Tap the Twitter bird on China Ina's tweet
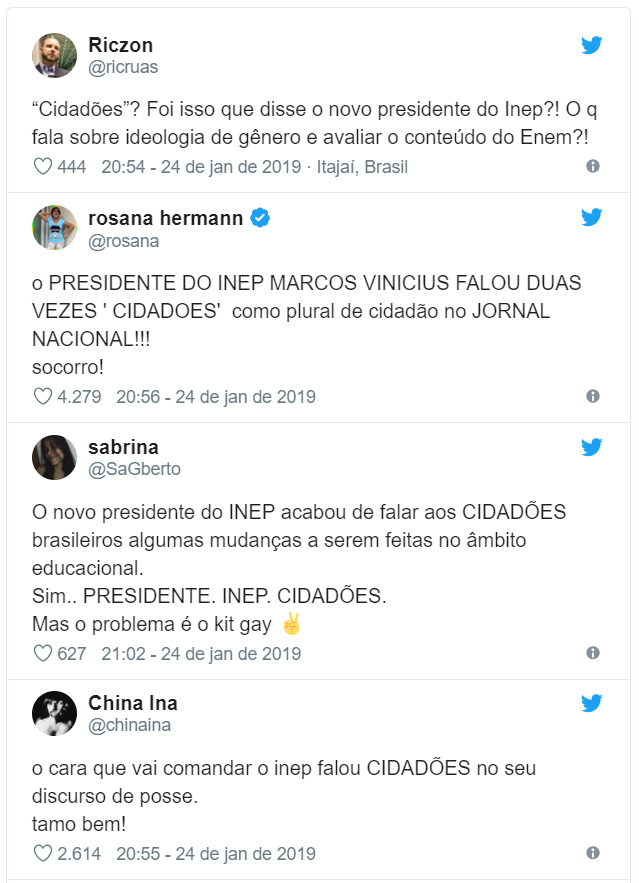The width and height of the screenshot is (639, 883). (x=592, y=703)
